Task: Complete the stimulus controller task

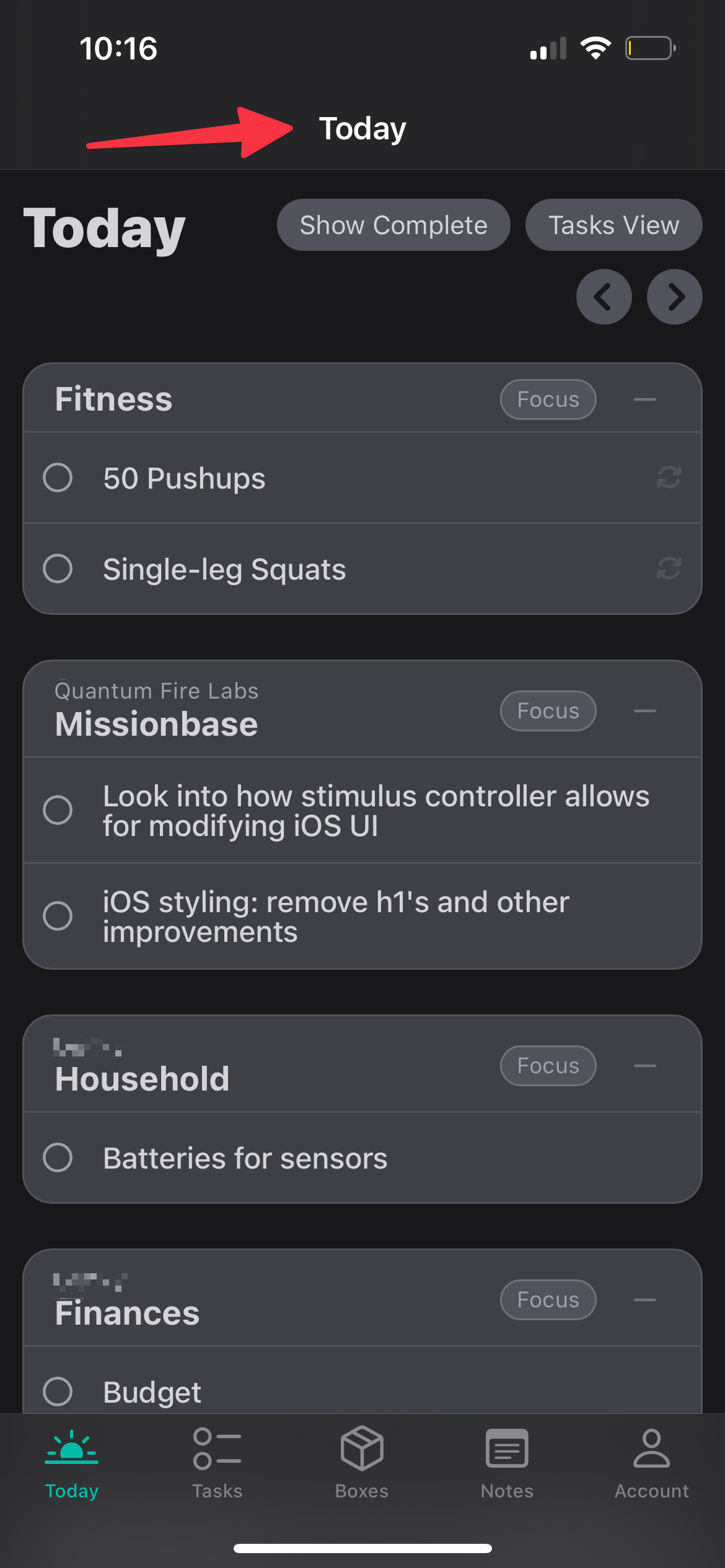Action: (58, 810)
